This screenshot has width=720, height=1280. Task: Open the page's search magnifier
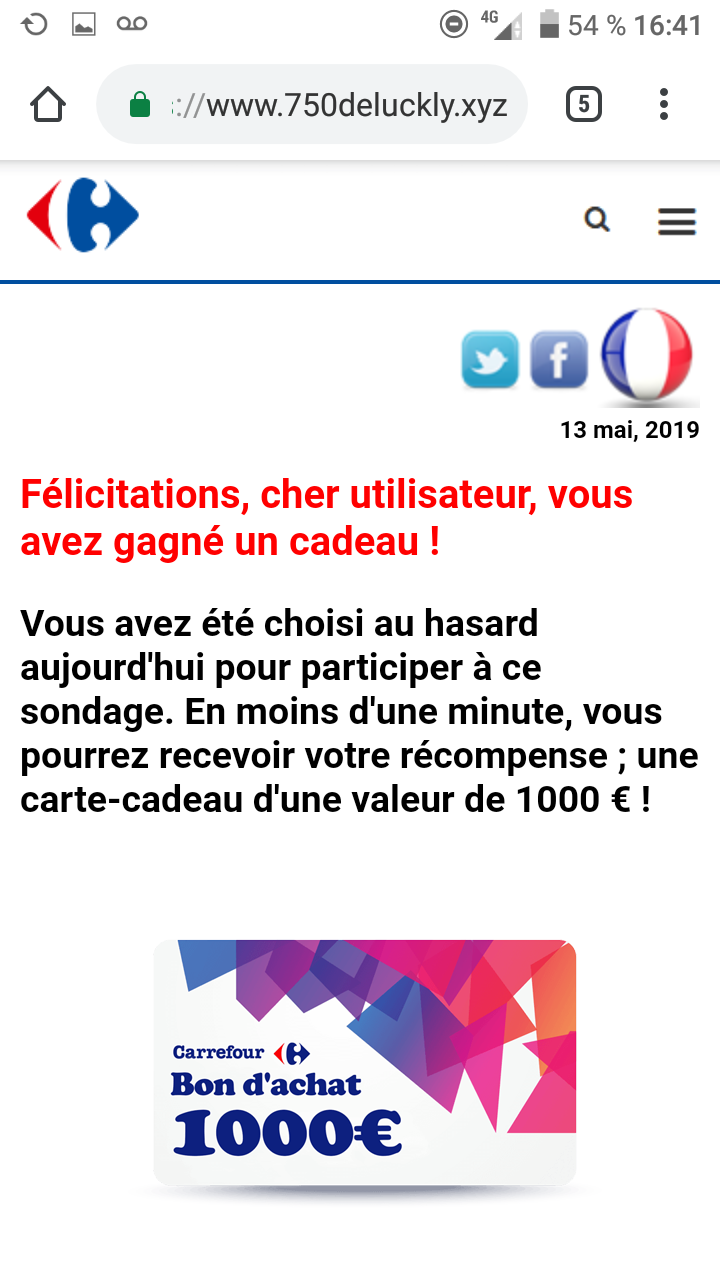[x=597, y=219]
